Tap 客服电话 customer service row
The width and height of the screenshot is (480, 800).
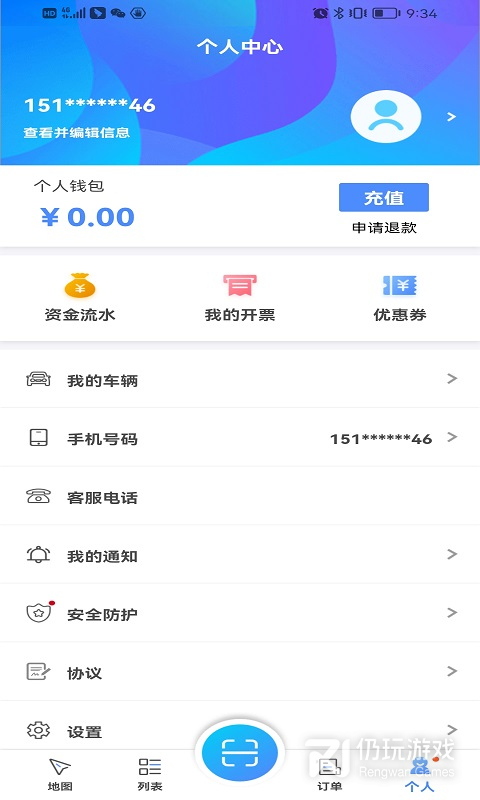click(240, 496)
